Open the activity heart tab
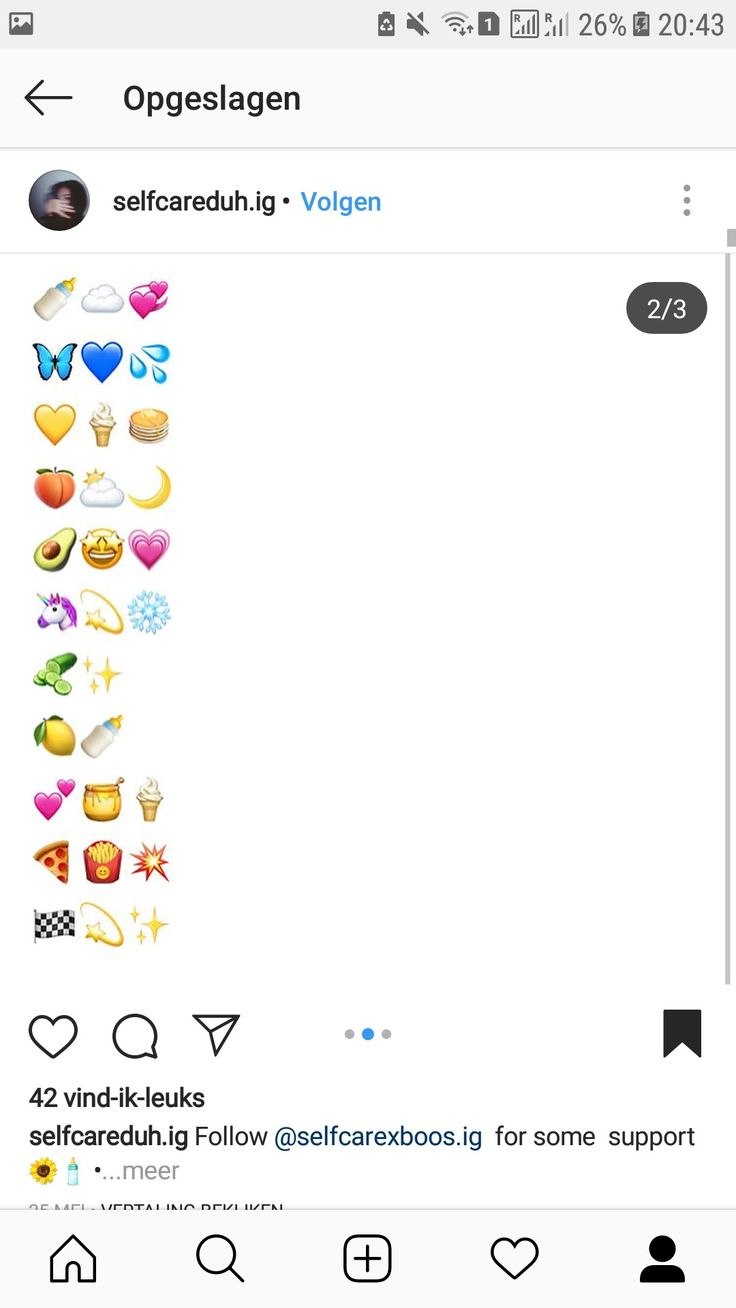This screenshot has width=736, height=1308. tap(514, 1258)
